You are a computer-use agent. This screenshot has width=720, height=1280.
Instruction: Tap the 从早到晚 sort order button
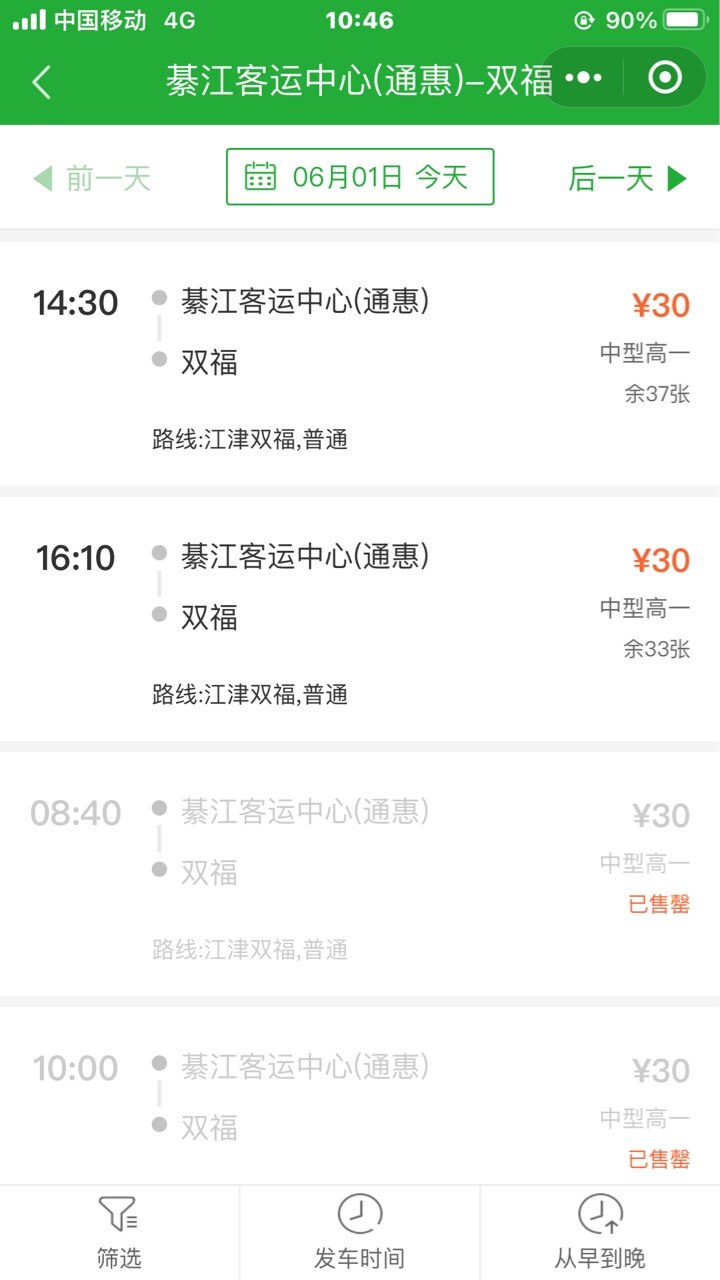[600, 1232]
